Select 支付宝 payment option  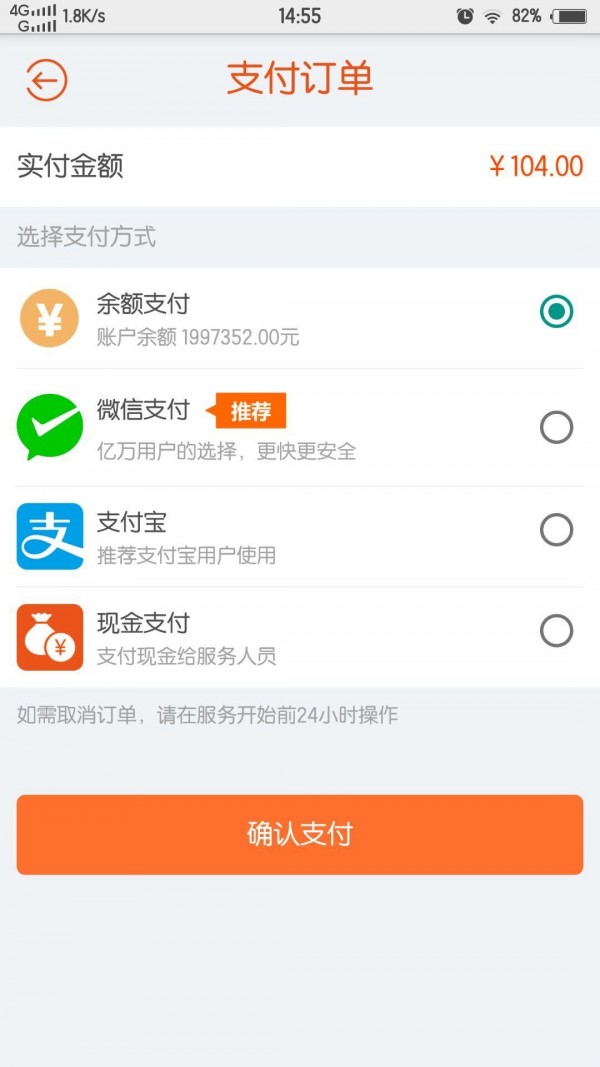click(x=556, y=530)
